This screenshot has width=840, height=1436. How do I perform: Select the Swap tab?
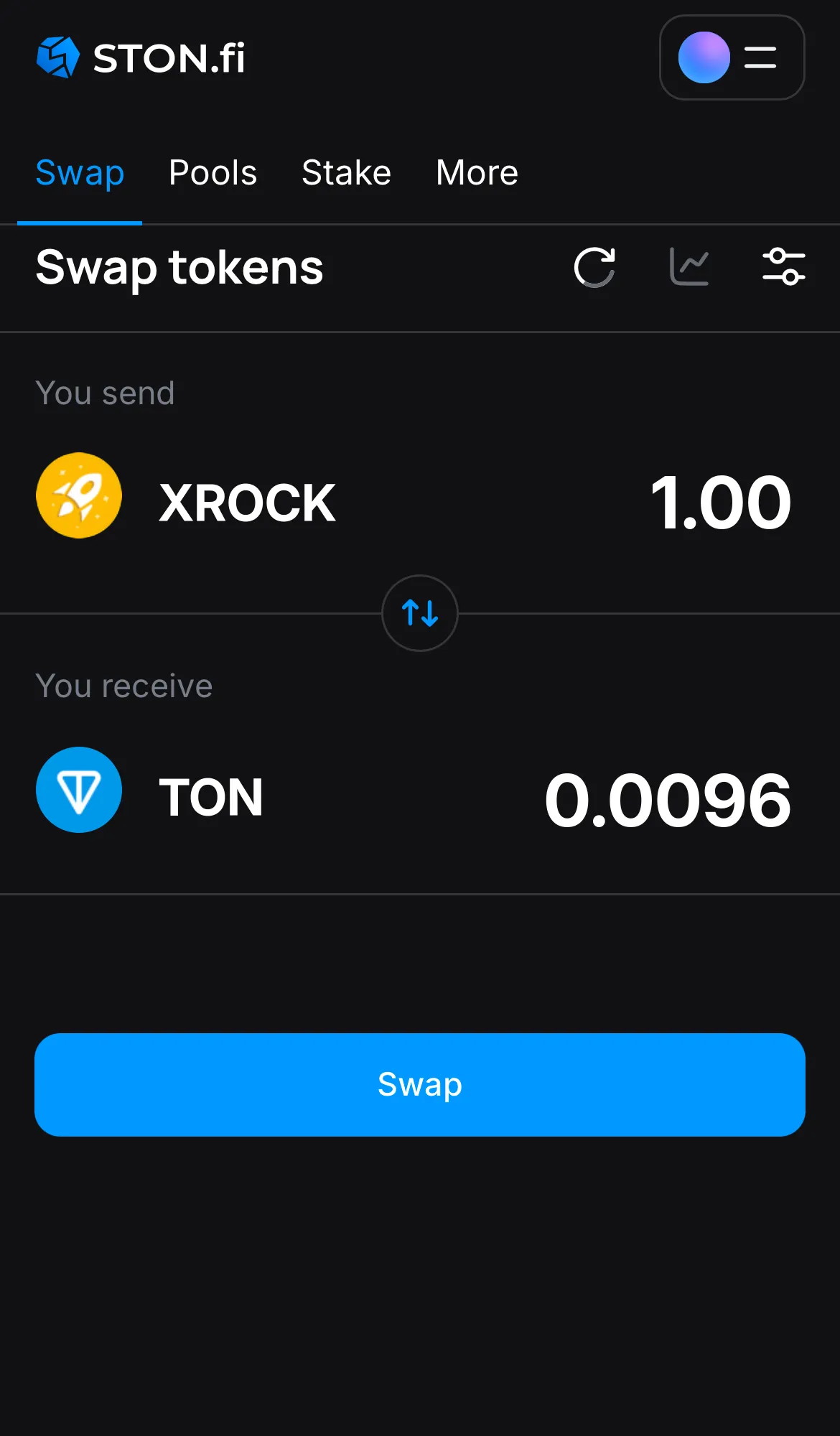[80, 172]
